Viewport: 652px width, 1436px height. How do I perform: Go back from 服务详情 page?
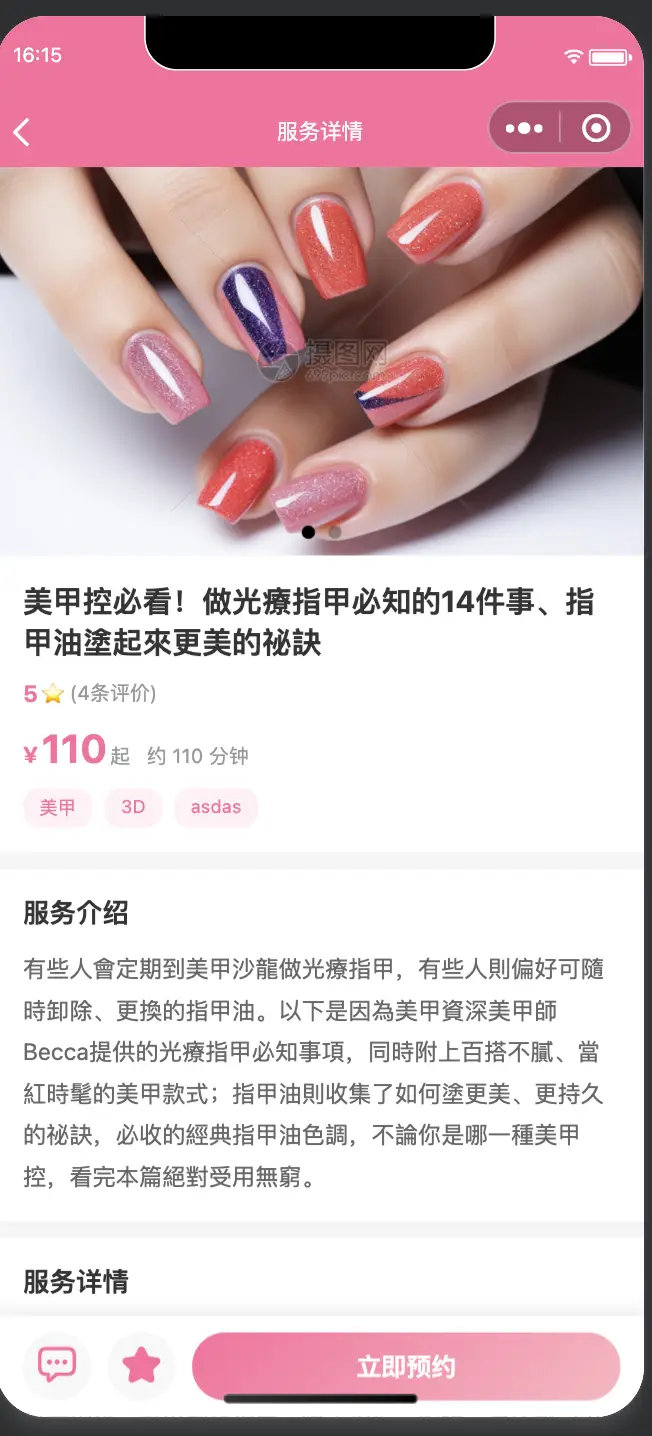click(x=22, y=131)
